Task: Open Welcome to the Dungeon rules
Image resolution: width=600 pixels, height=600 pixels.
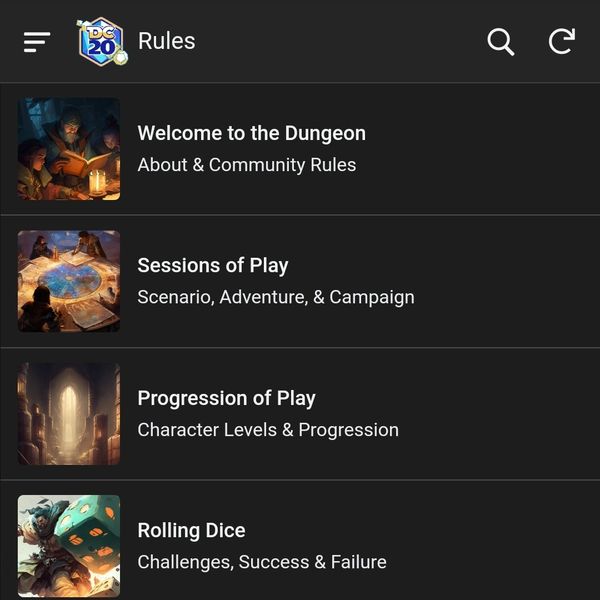Action: pyautogui.click(x=251, y=148)
